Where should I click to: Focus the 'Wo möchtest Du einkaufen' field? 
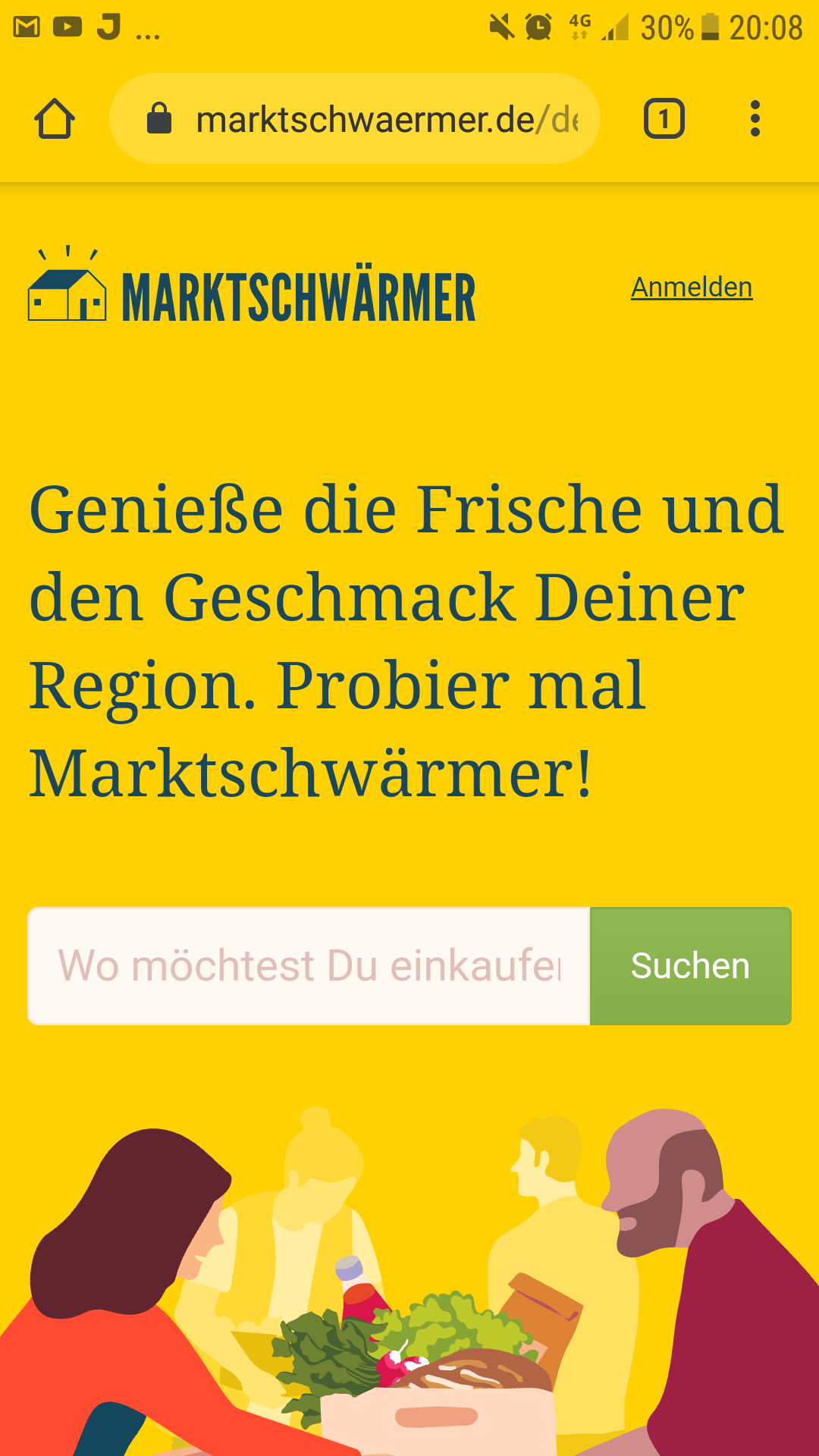pos(309,966)
